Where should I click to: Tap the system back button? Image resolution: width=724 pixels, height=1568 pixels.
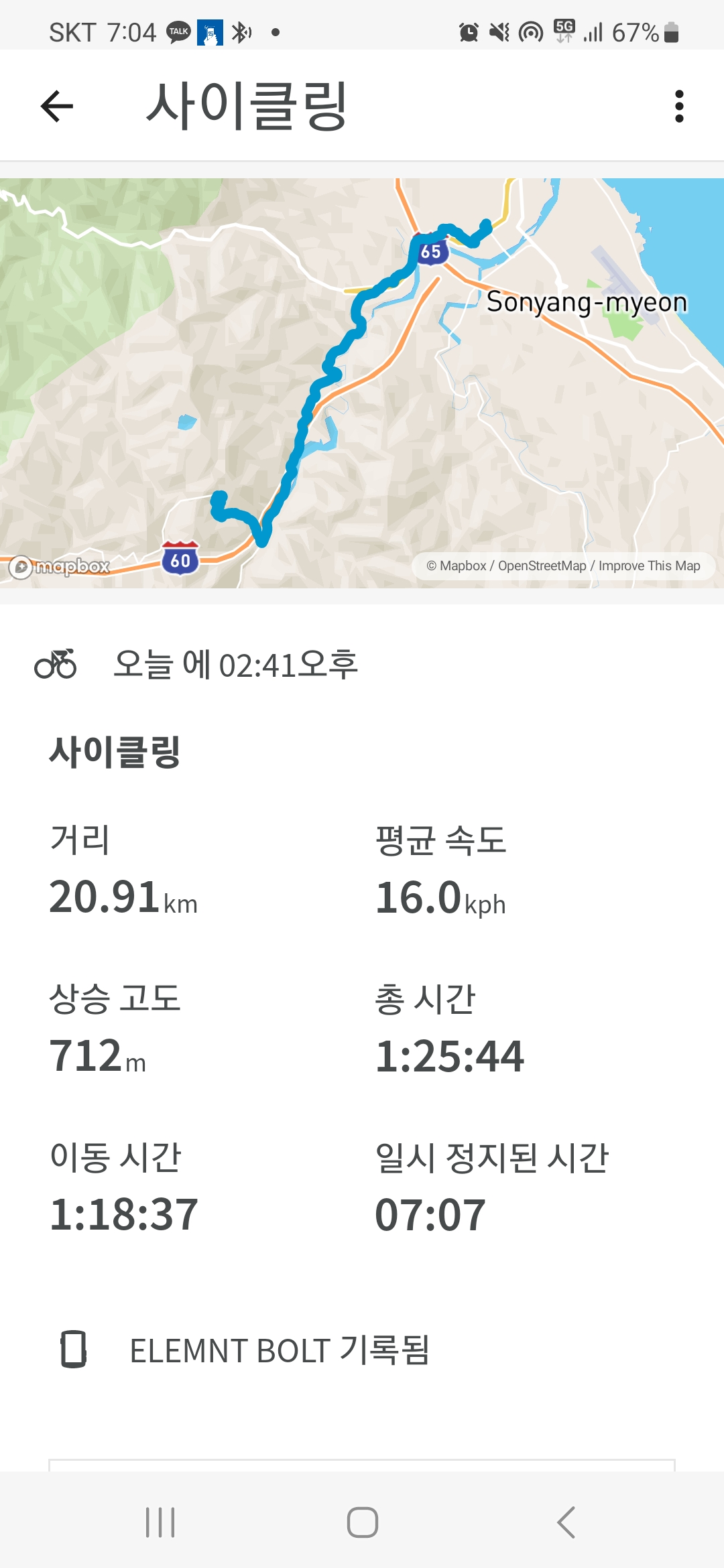tap(566, 1522)
